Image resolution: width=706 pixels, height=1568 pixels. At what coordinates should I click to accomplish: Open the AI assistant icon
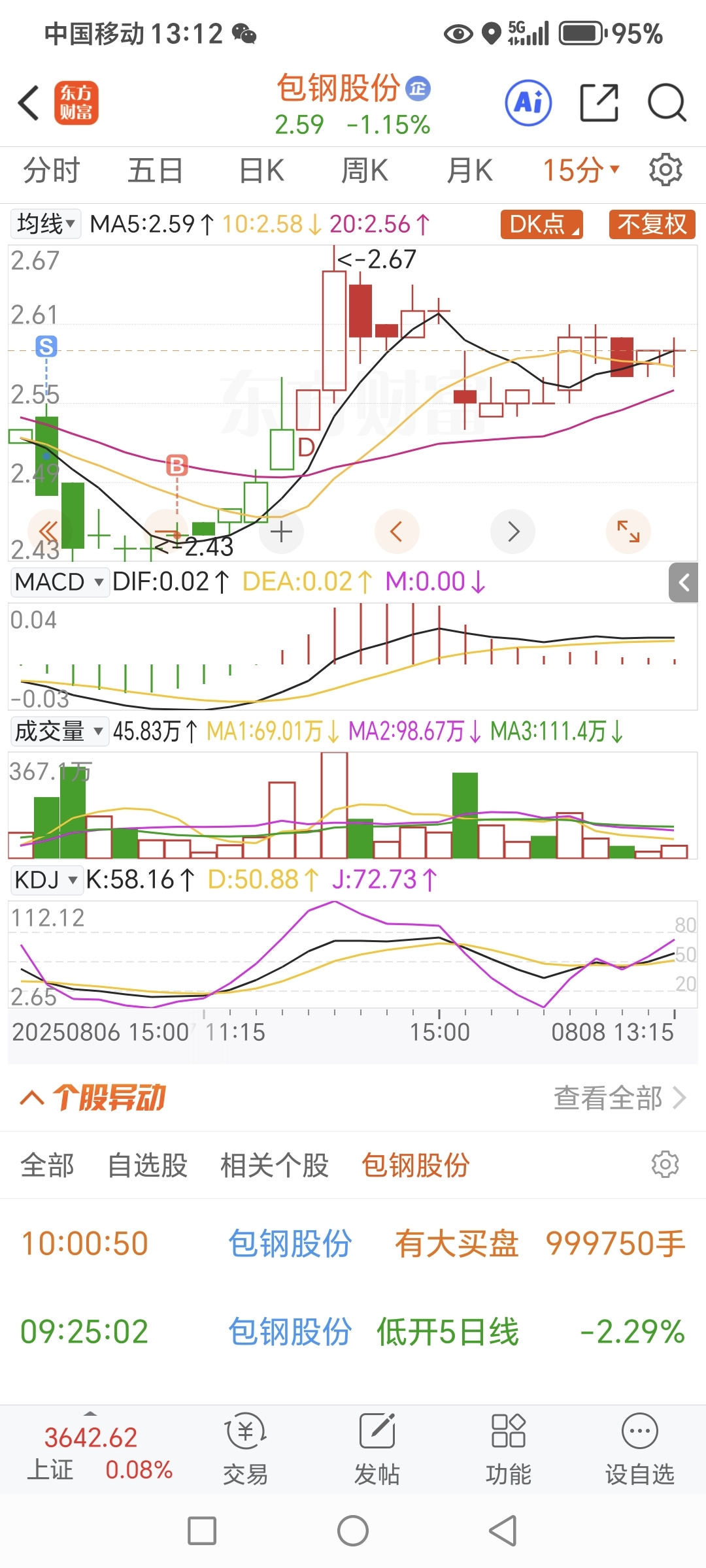pos(528,103)
